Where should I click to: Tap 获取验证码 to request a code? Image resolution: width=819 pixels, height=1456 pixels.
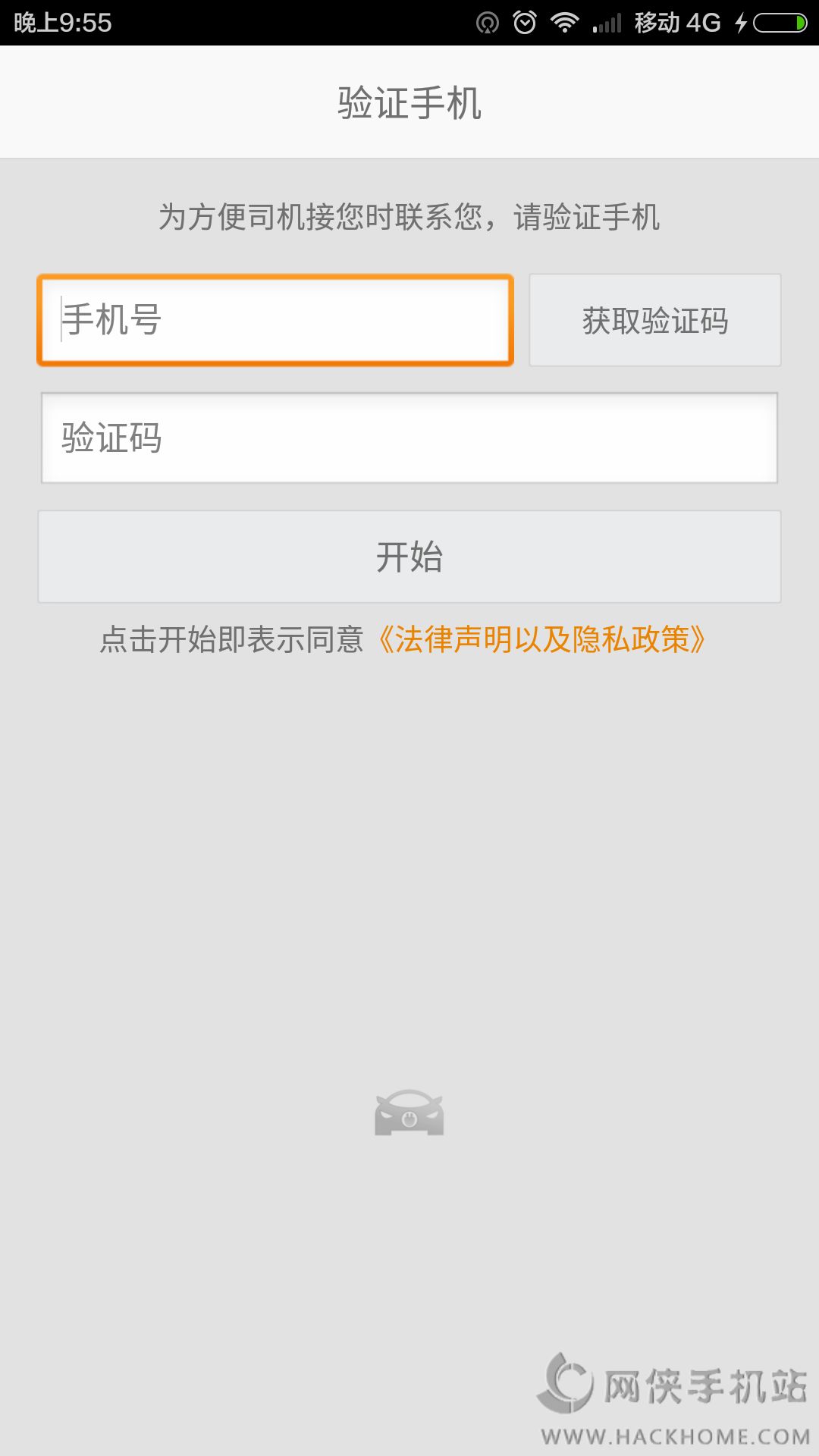pyautogui.click(x=654, y=320)
